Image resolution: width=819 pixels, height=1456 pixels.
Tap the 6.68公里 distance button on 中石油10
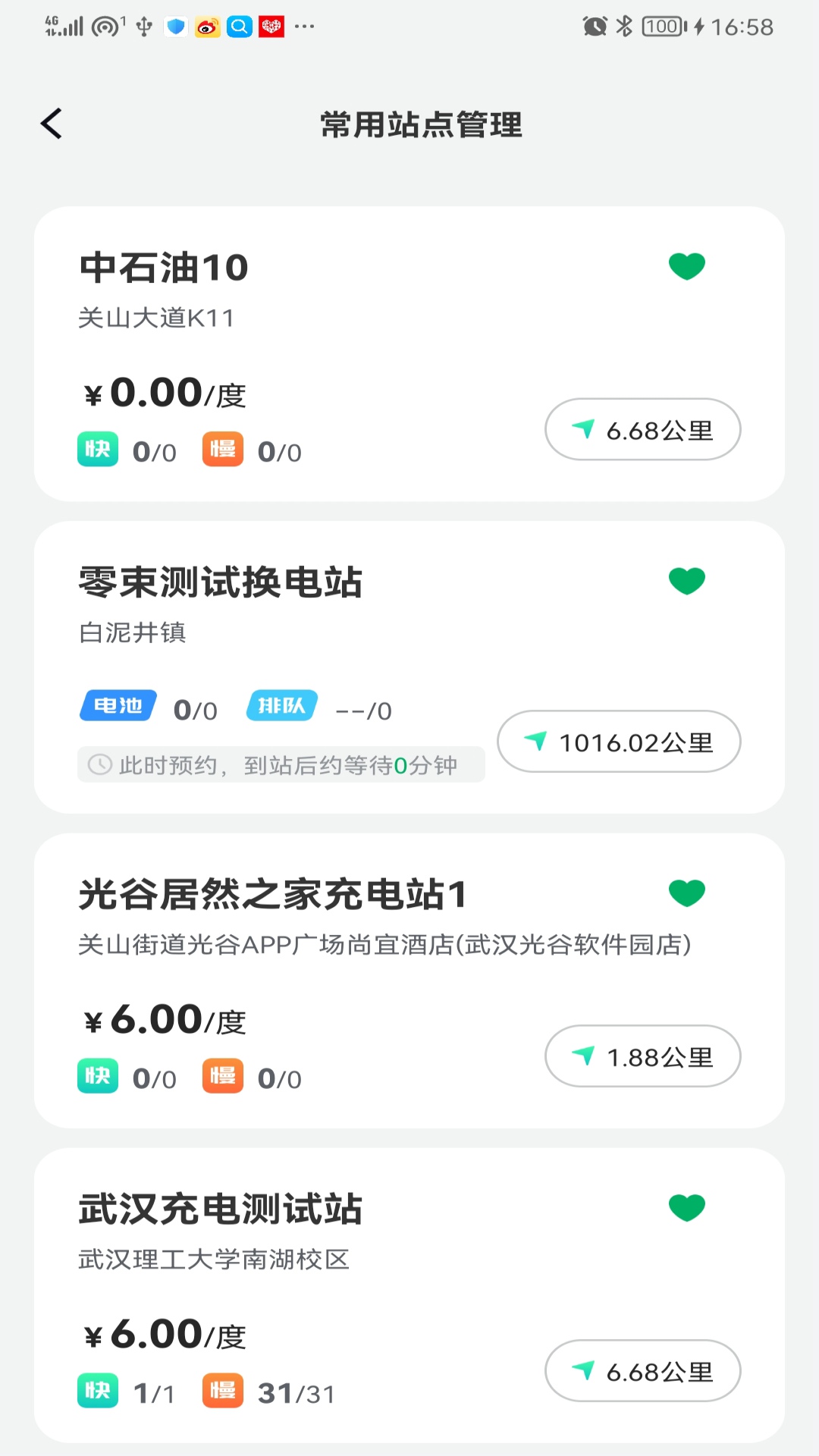pos(642,429)
